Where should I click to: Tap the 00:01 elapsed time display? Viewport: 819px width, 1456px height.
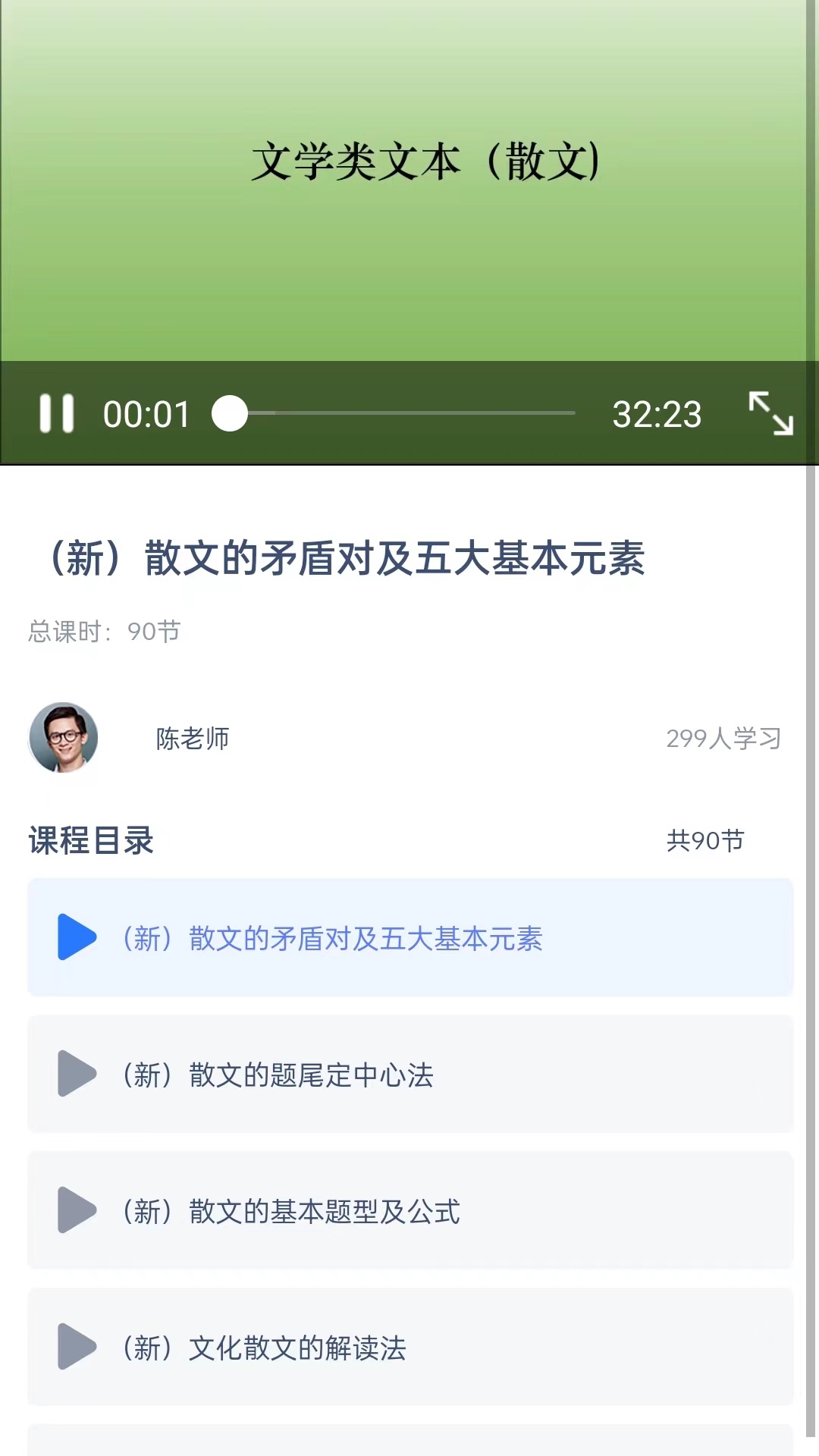coord(146,413)
